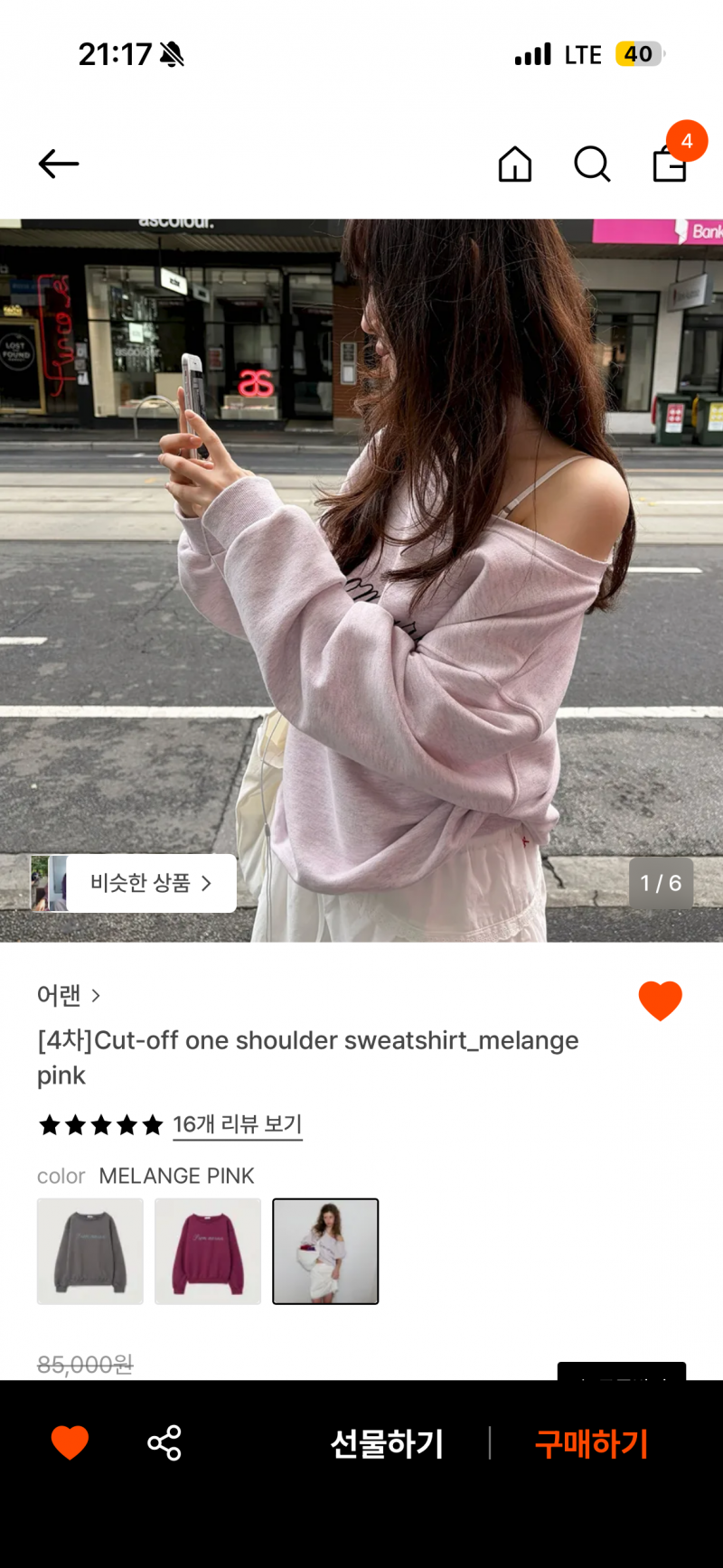723x1568 pixels.
Task: Open the search icon
Action: (592, 164)
